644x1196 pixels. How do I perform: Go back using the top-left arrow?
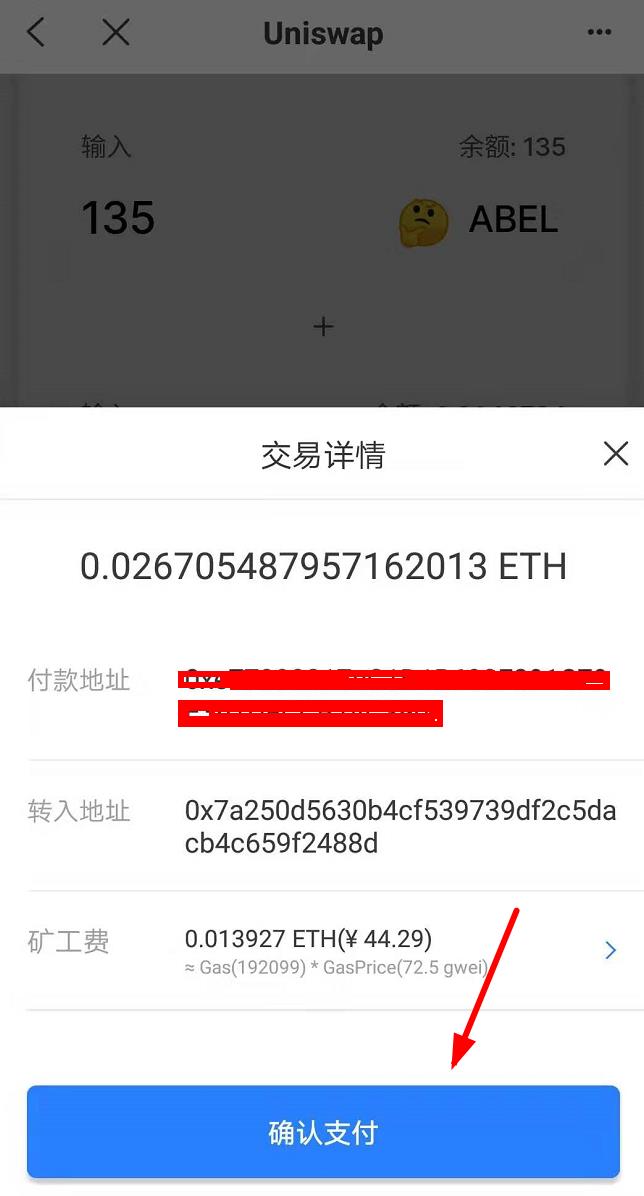[36, 33]
